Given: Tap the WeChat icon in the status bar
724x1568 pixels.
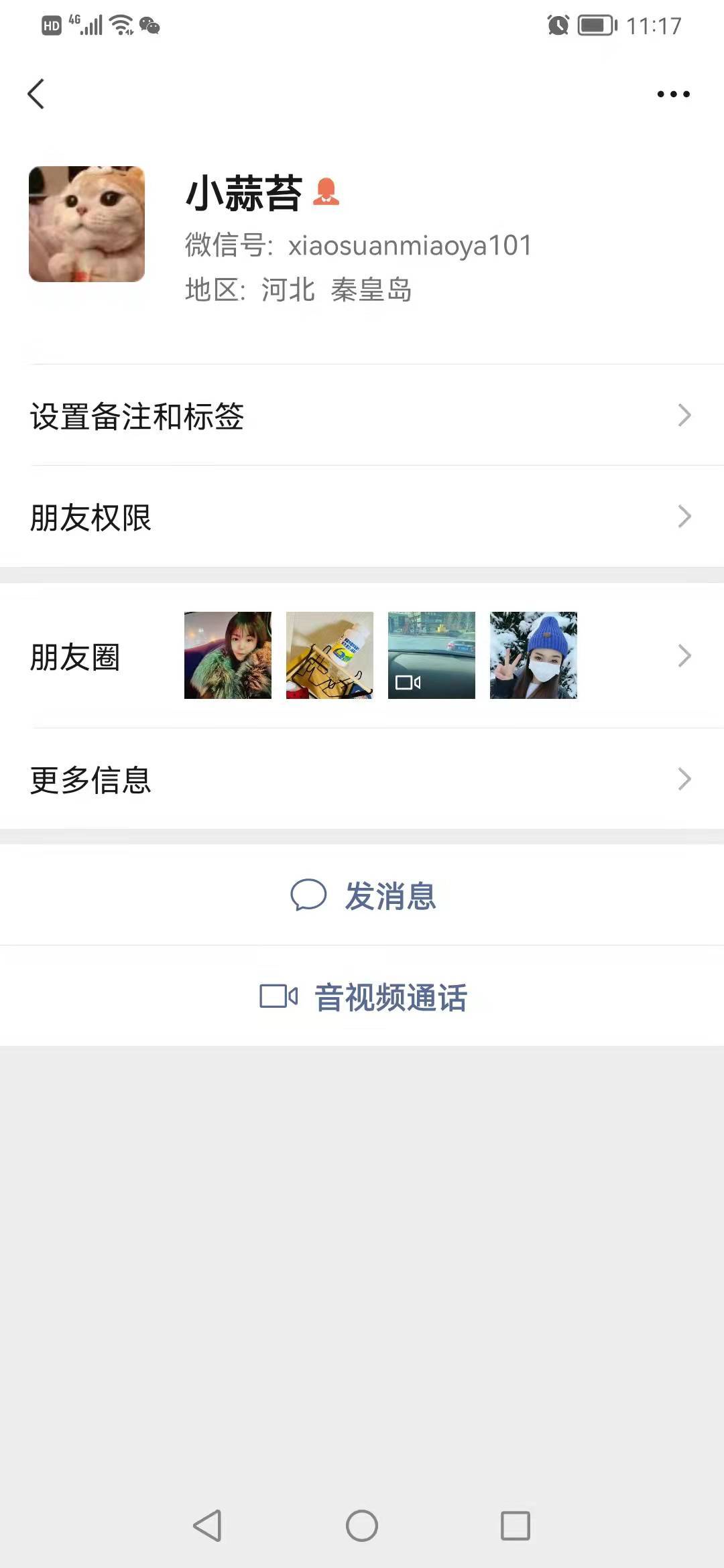Looking at the screenshot, I should coord(149,27).
